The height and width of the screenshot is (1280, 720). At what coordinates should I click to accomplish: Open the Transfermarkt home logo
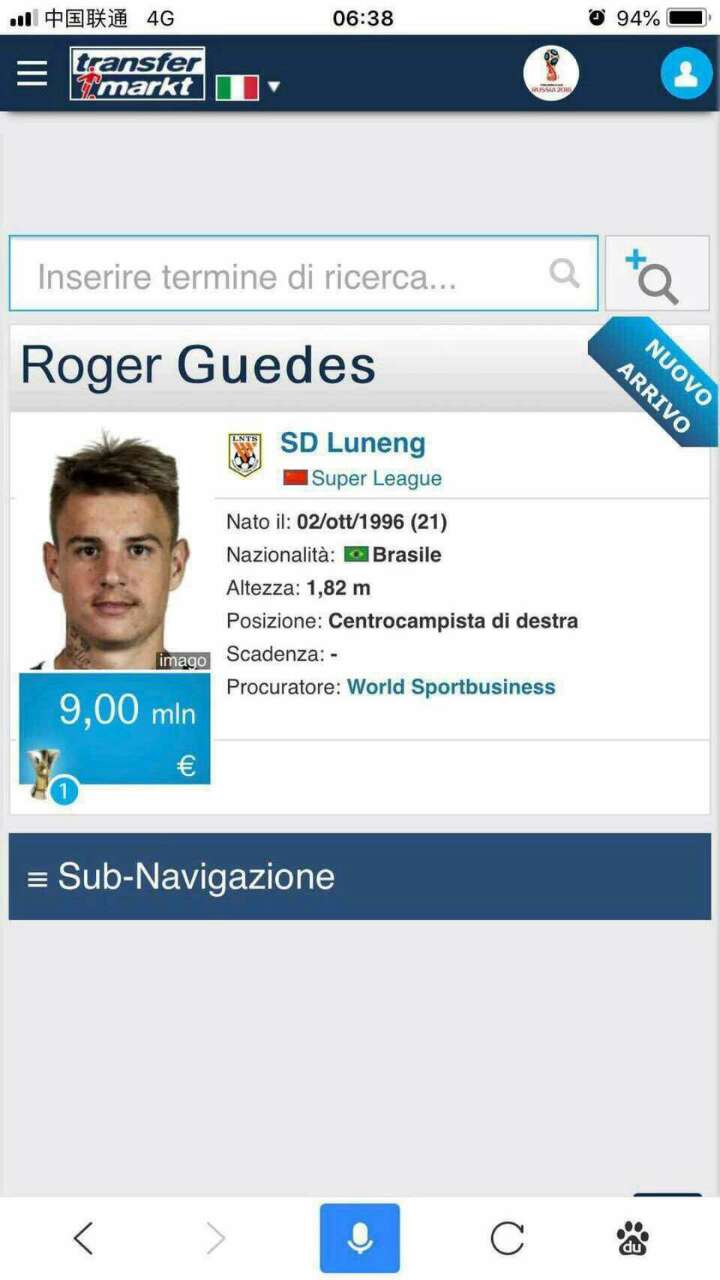137,74
